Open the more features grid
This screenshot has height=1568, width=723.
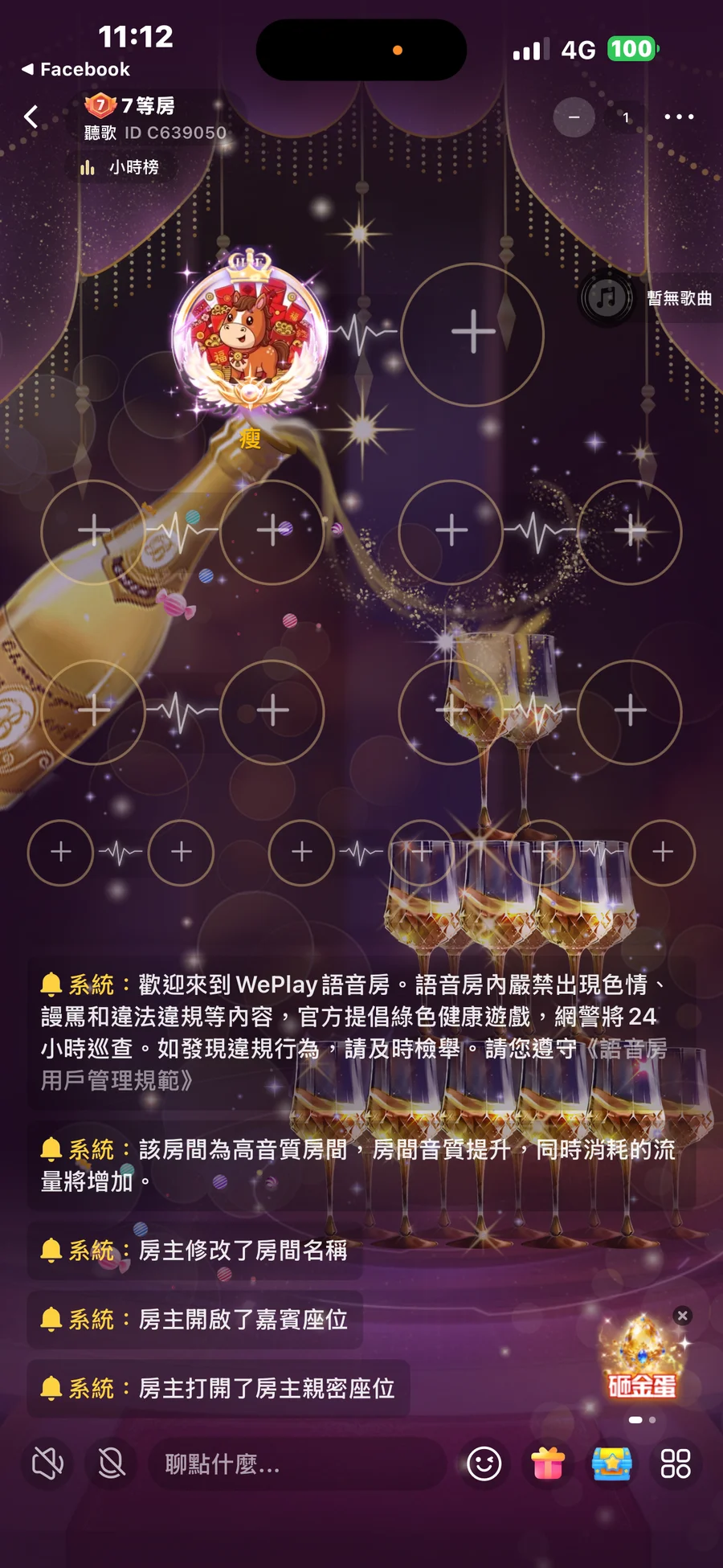675,1464
